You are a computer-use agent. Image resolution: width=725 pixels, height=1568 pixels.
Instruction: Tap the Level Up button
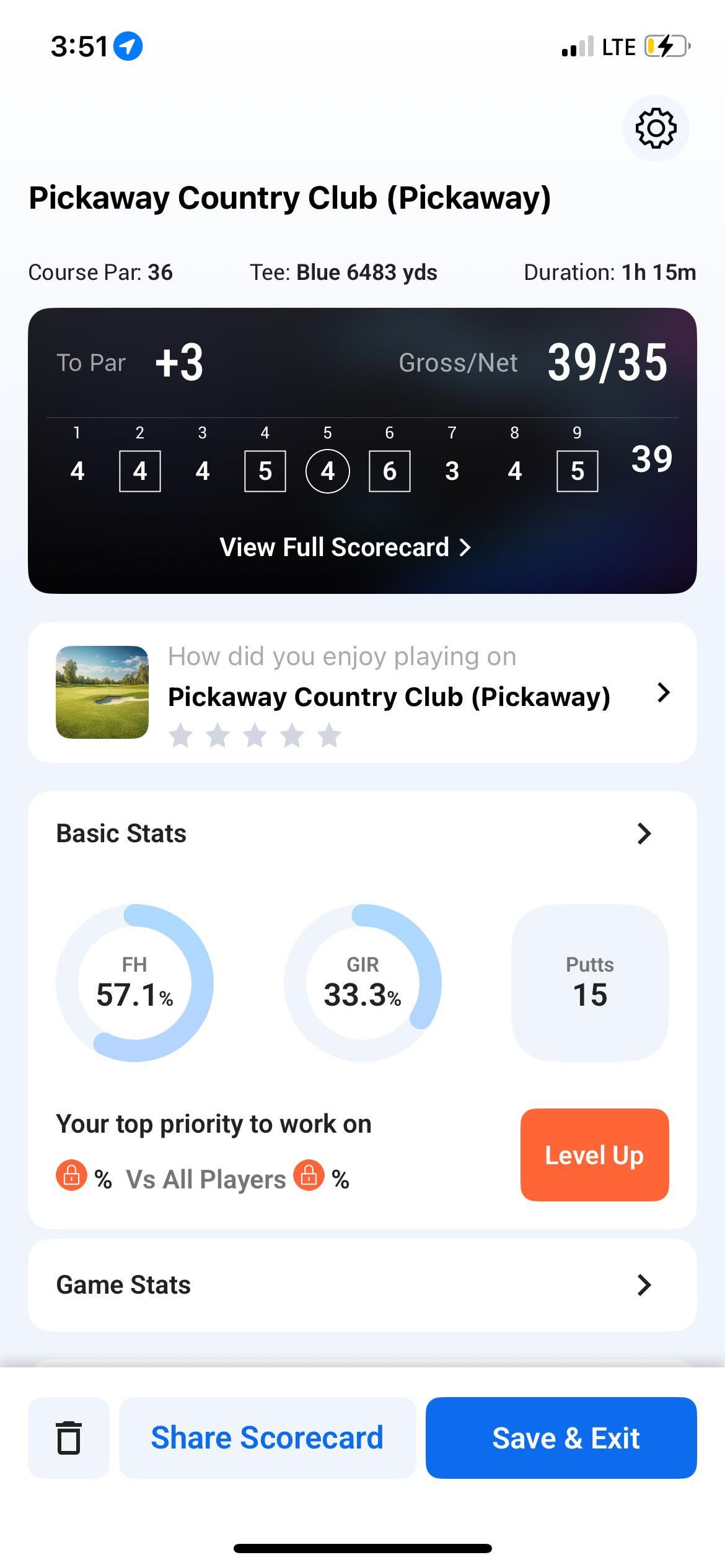594,1155
